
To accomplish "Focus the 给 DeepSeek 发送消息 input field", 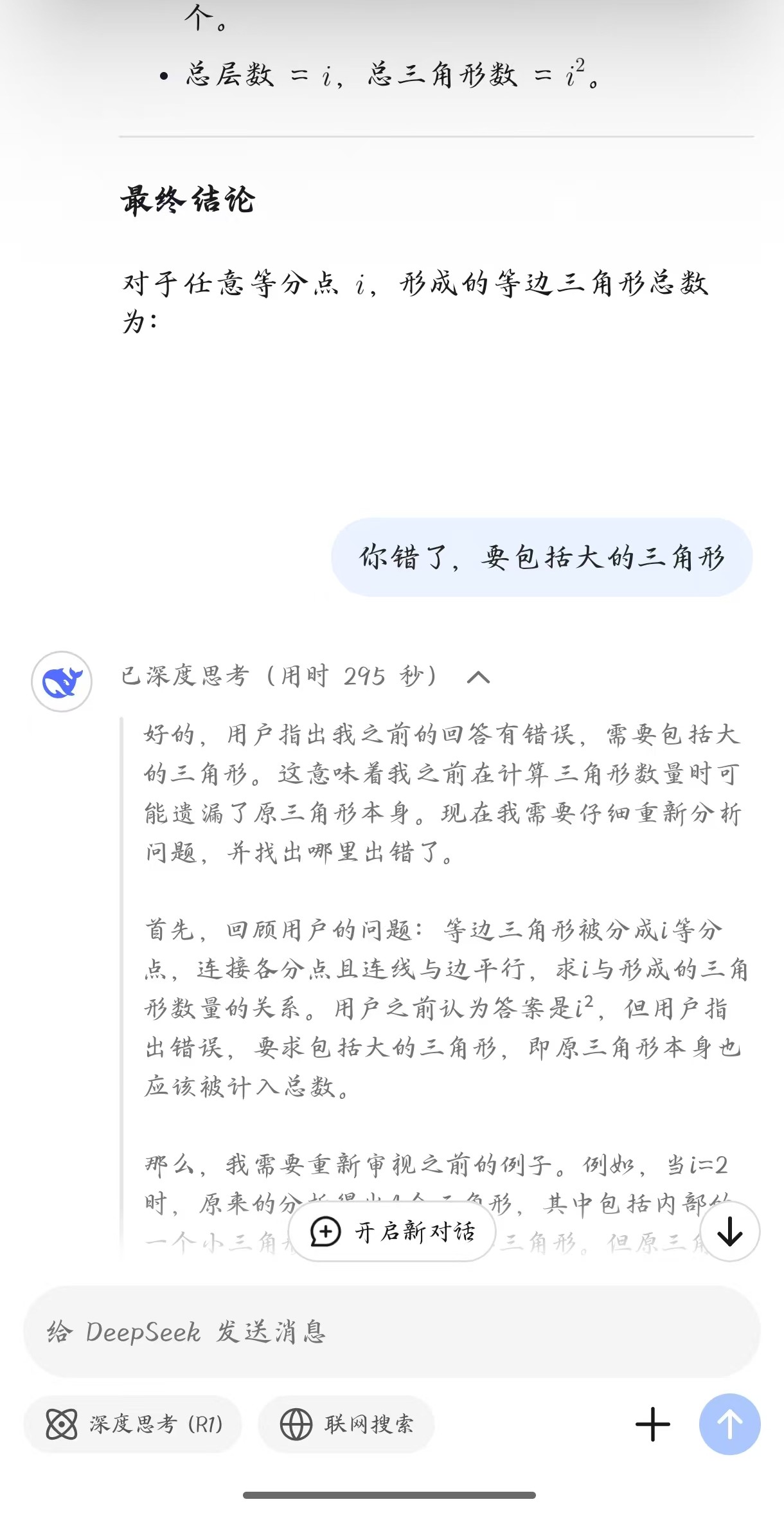I will [391, 1332].
